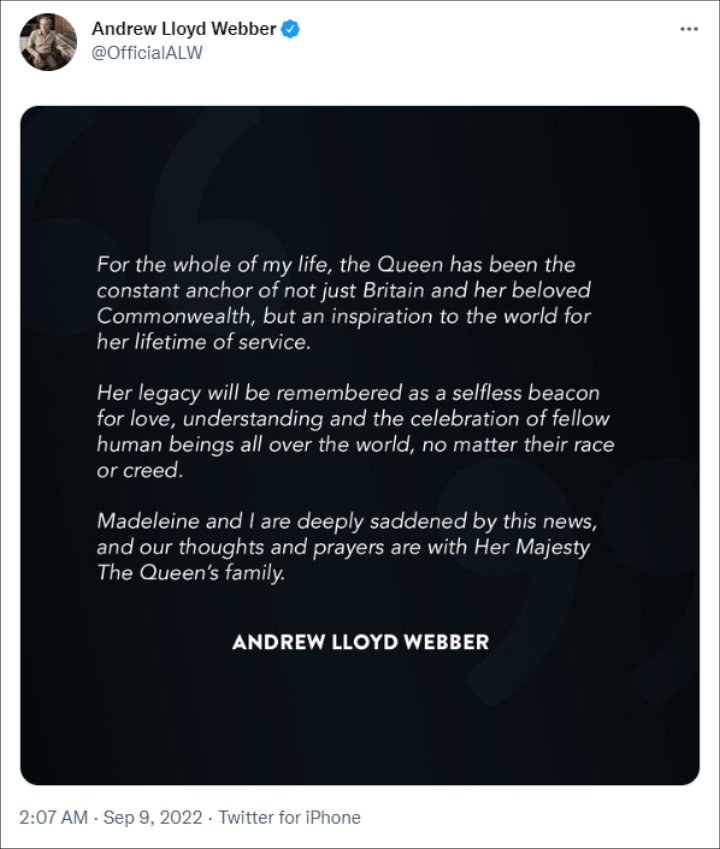The width and height of the screenshot is (720, 849).
Task: Open the tweet's three-dot overflow menu
Action: (x=688, y=29)
